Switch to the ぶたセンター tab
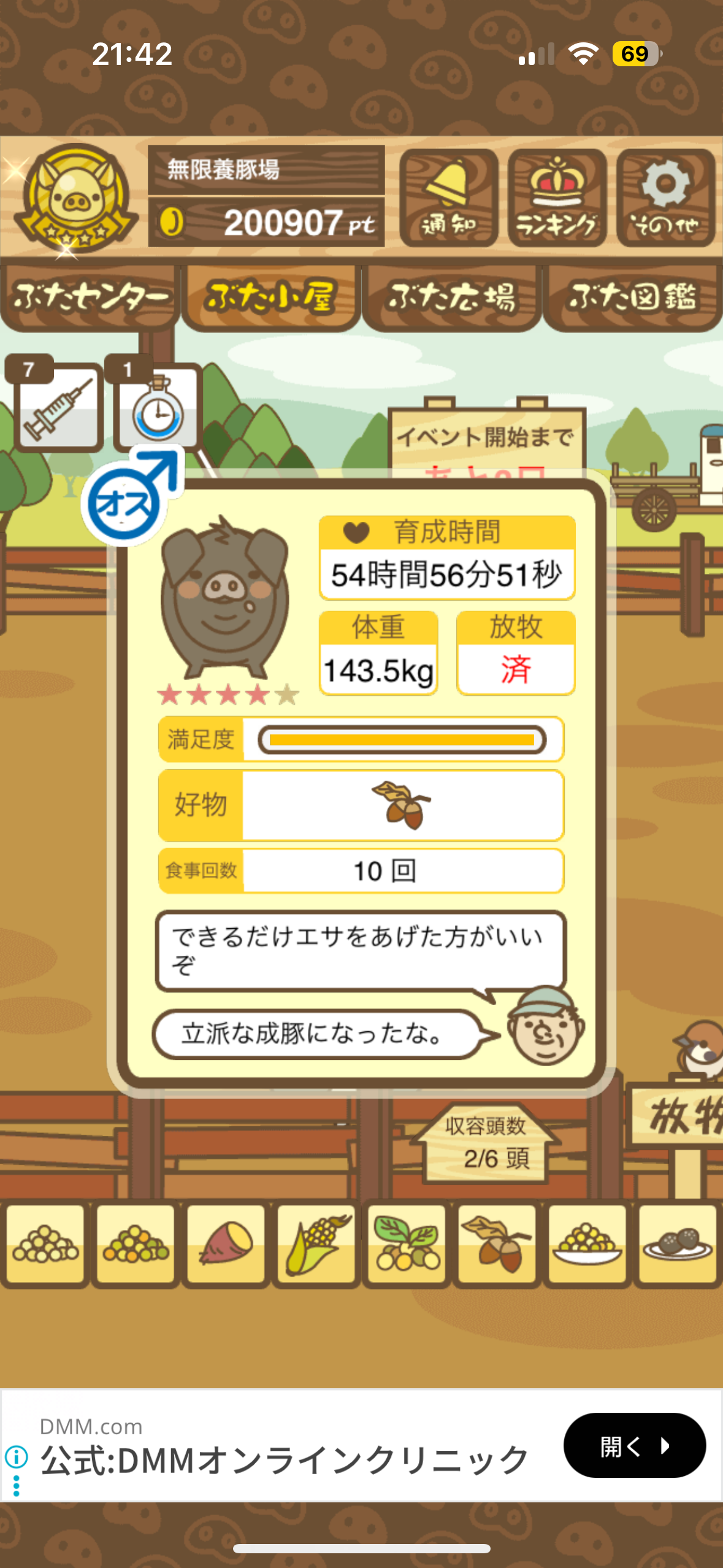This screenshot has height=1568, width=723. coord(90,298)
